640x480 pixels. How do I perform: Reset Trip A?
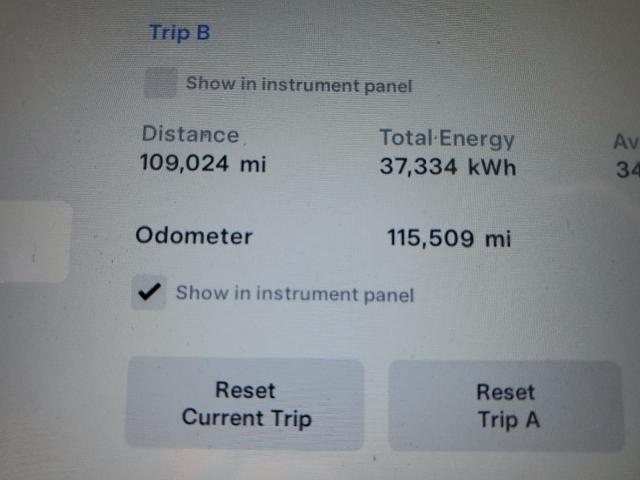click(506, 405)
